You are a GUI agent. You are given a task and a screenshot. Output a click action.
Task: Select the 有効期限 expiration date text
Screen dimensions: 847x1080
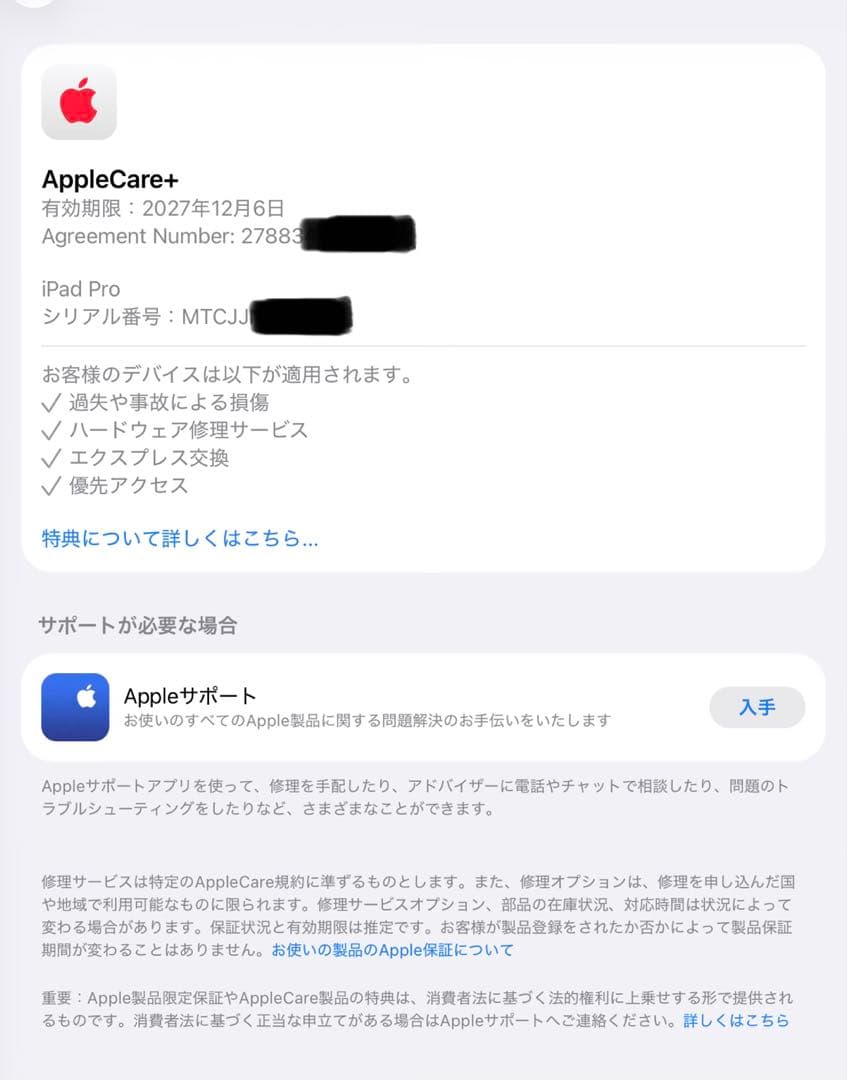162,208
